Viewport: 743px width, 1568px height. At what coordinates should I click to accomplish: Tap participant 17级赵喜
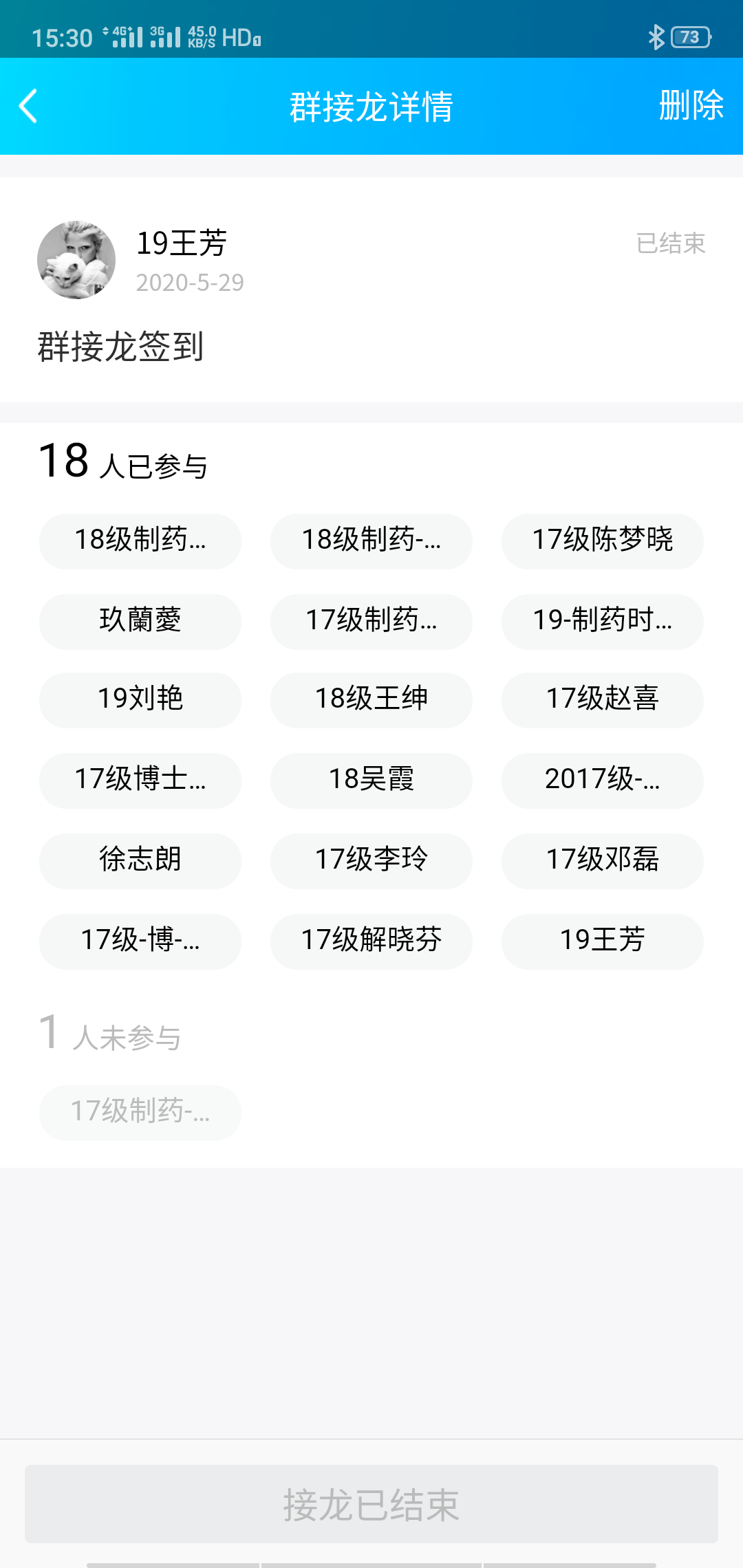pyautogui.click(x=602, y=699)
